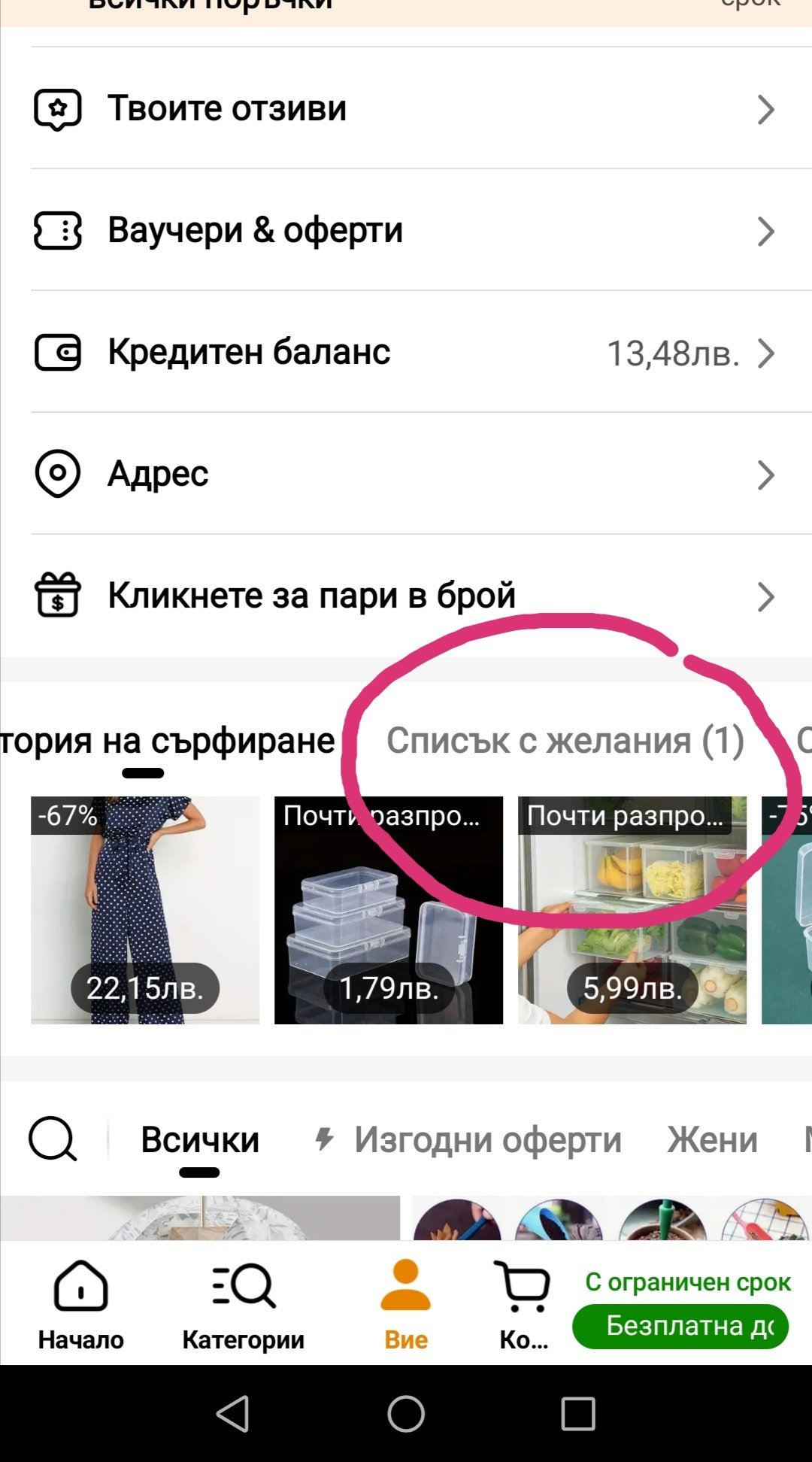Tap the green Безплатна доставка button

680,1326
